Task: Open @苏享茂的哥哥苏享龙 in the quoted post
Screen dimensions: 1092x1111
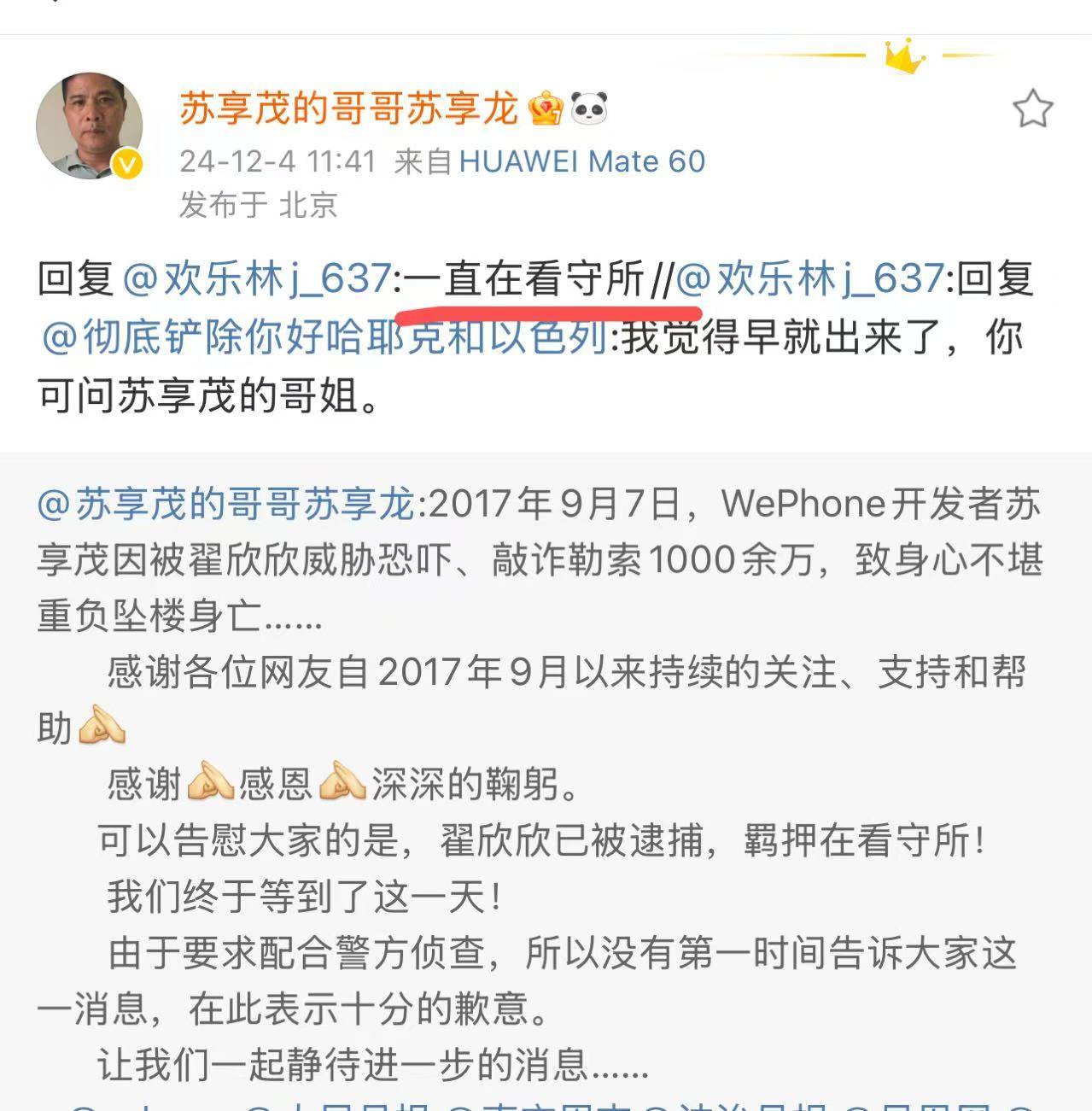Action: (x=226, y=504)
